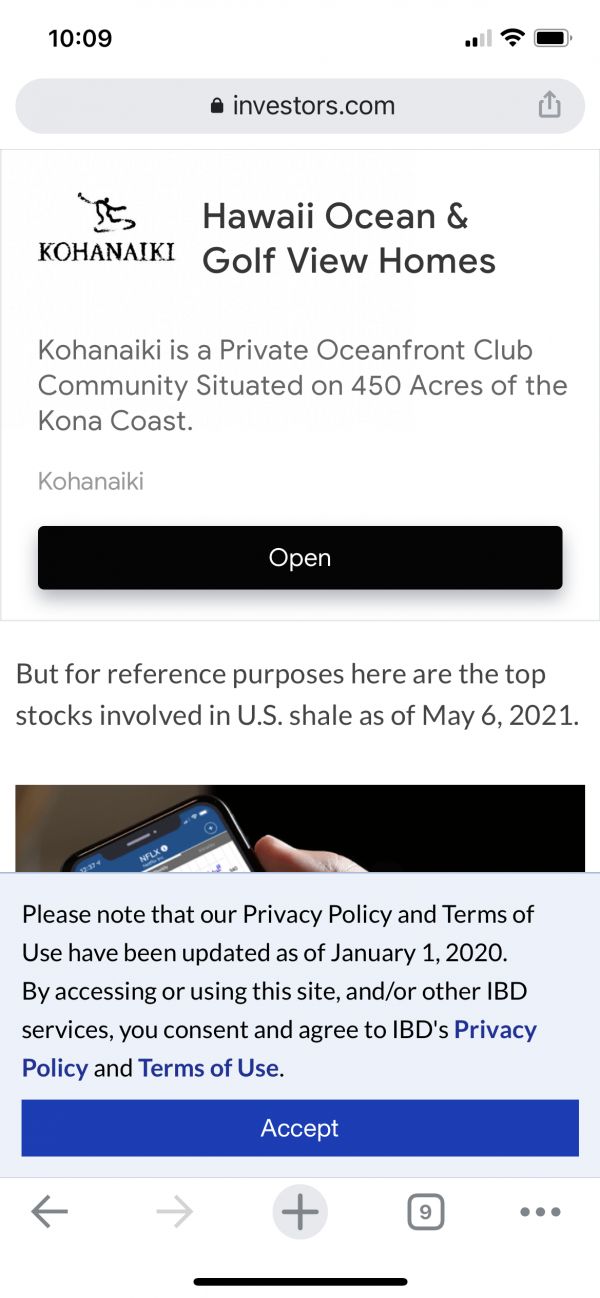The width and height of the screenshot is (600, 1298).
Task: Tap the investors.com address bar
Action: (300, 106)
